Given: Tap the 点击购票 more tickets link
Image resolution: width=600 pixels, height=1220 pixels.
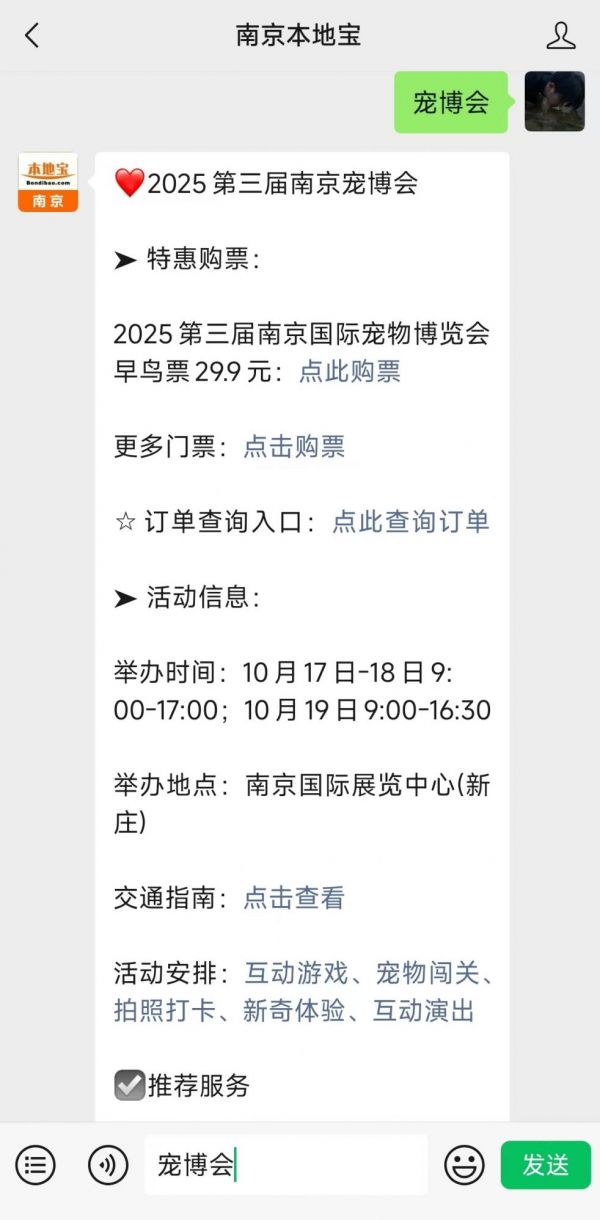Looking at the screenshot, I should coord(294,447).
